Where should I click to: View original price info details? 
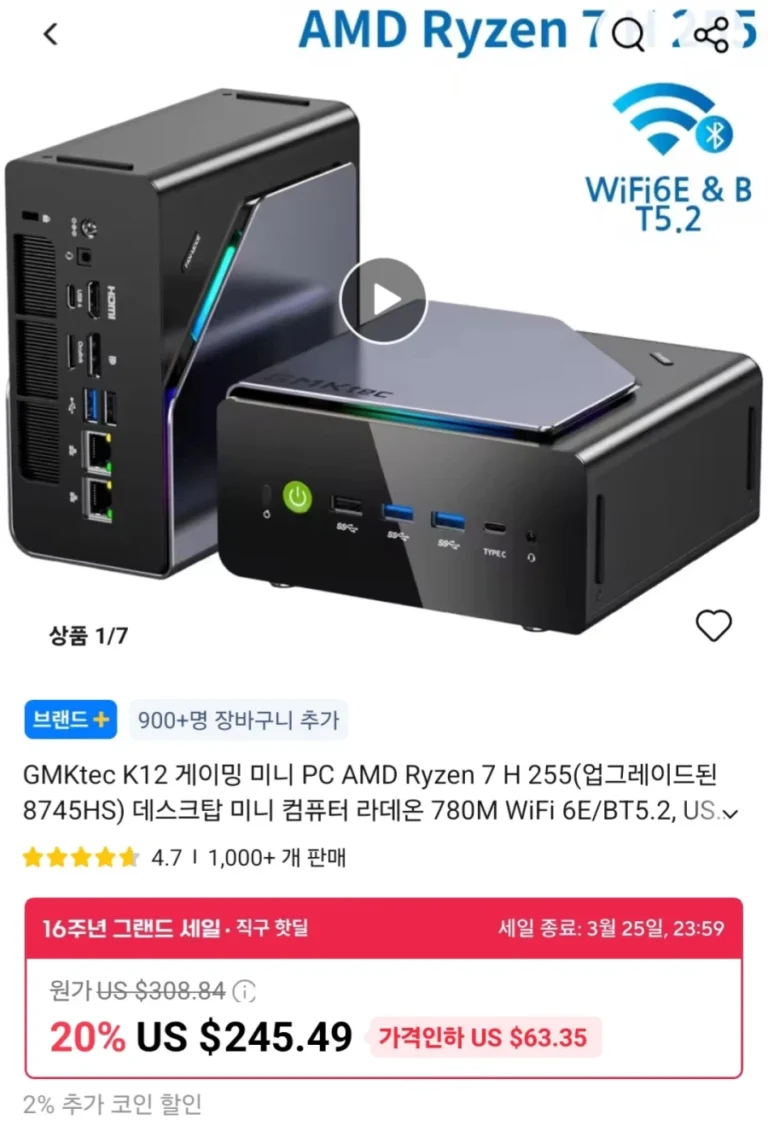point(244,991)
